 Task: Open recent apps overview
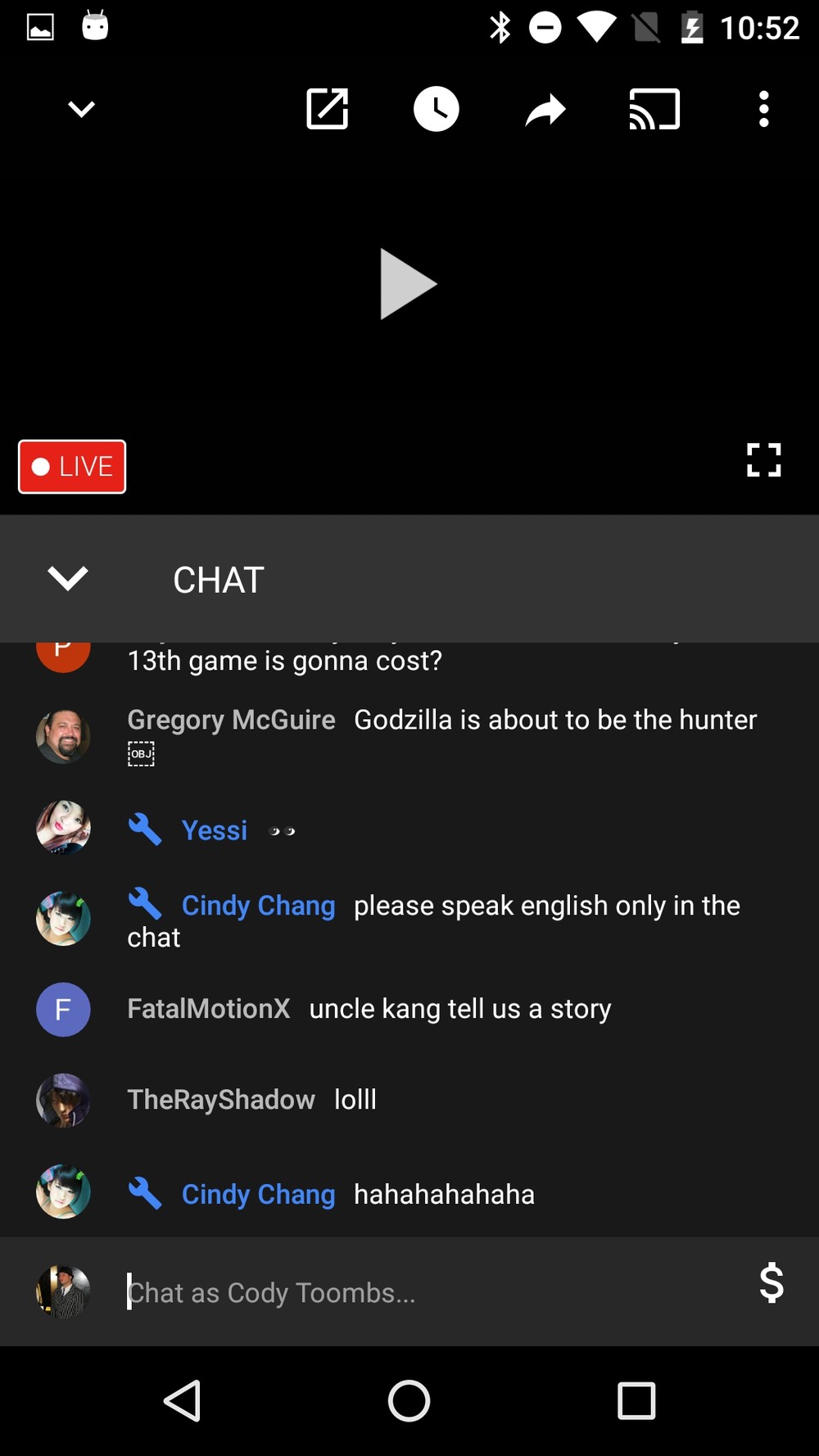point(636,1400)
